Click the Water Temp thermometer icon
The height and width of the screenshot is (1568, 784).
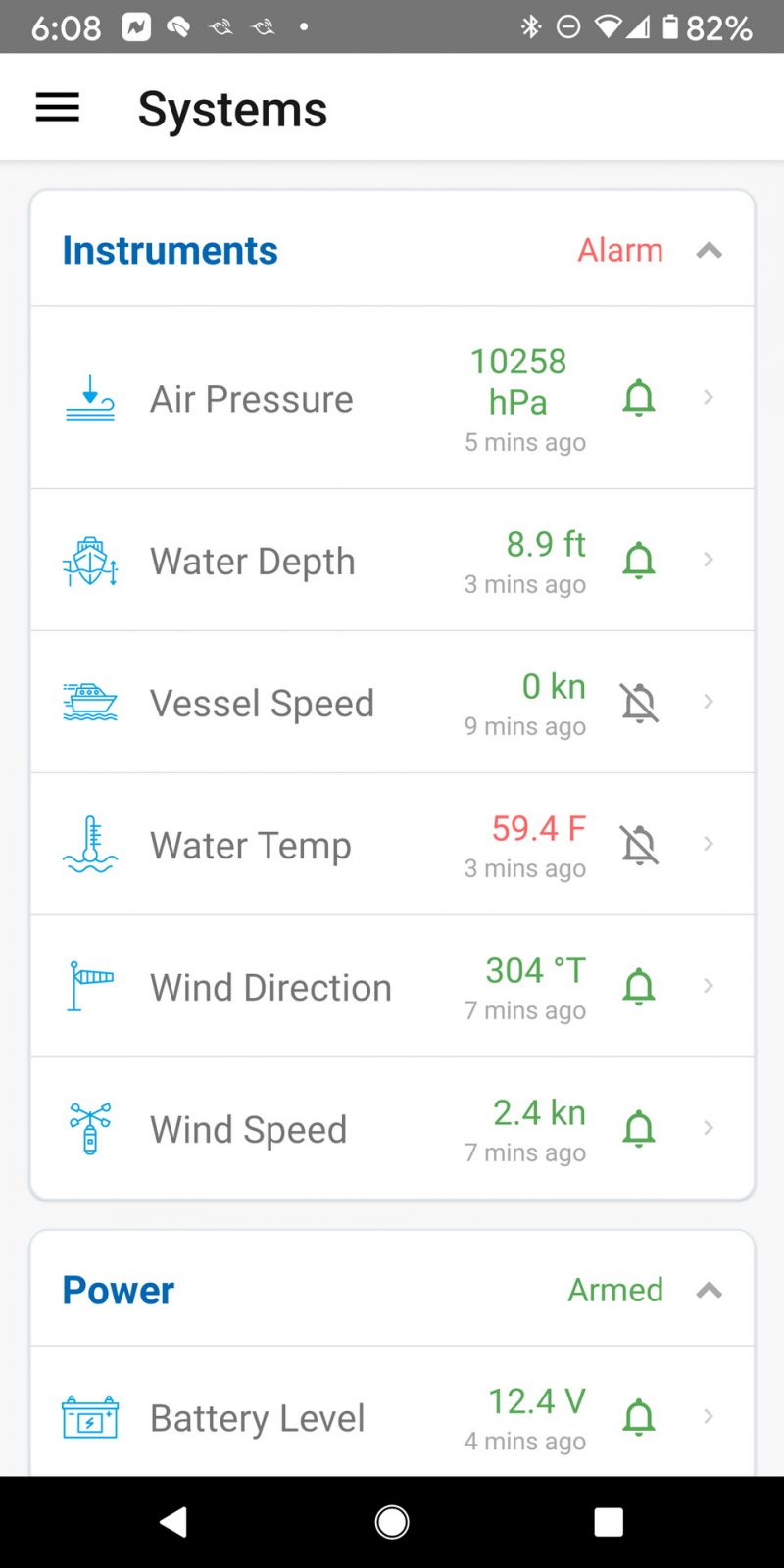point(89,844)
